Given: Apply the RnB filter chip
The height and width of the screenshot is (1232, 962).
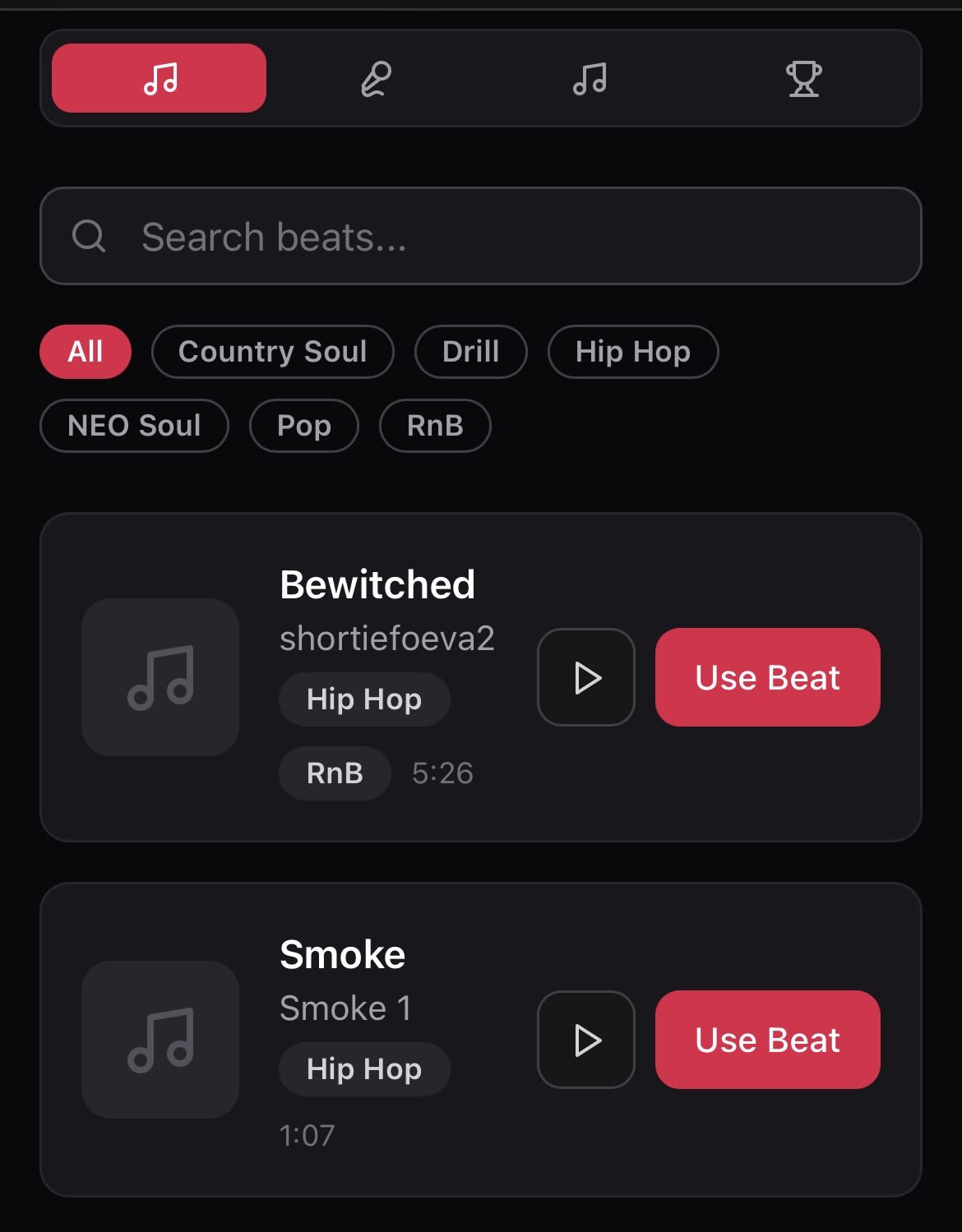Looking at the screenshot, I should [435, 426].
